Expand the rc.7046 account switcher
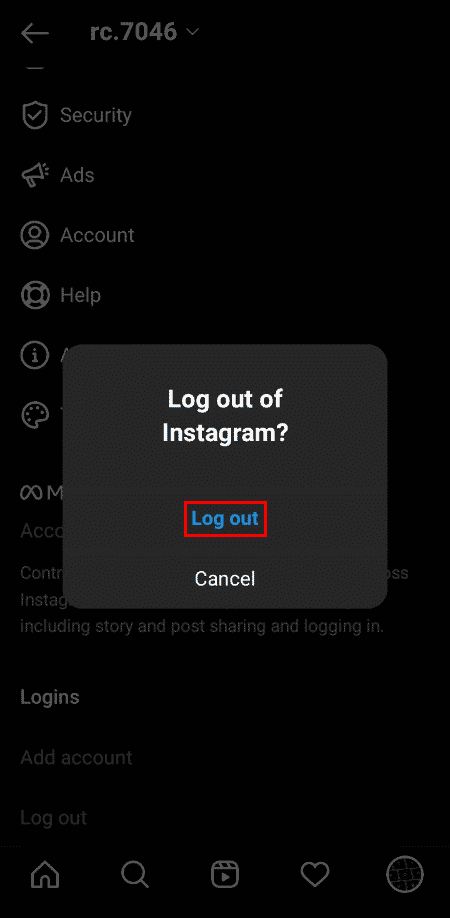The image size is (450, 918). tap(145, 32)
